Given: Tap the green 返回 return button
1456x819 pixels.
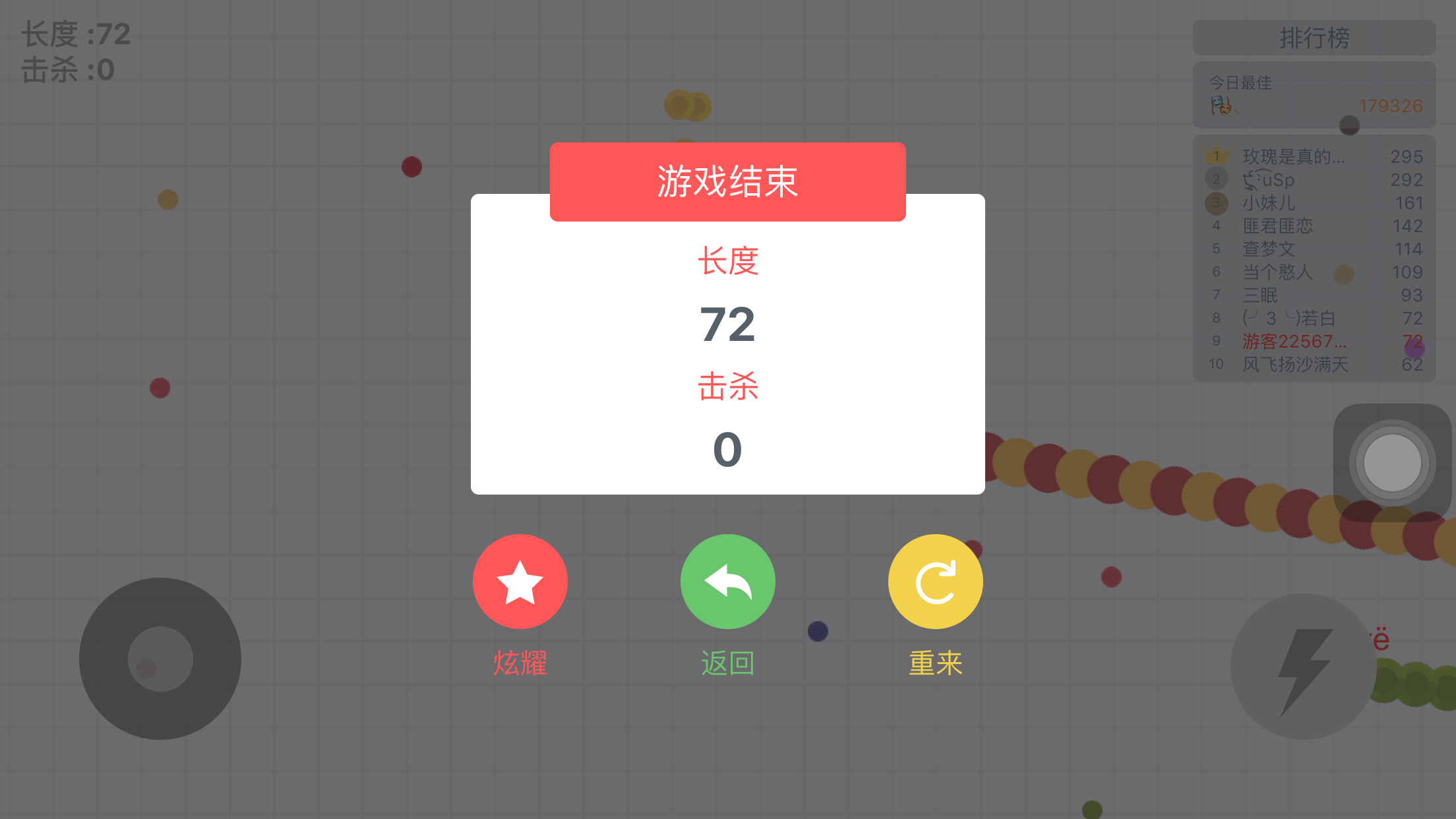Looking at the screenshot, I should pyautogui.click(x=727, y=582).
